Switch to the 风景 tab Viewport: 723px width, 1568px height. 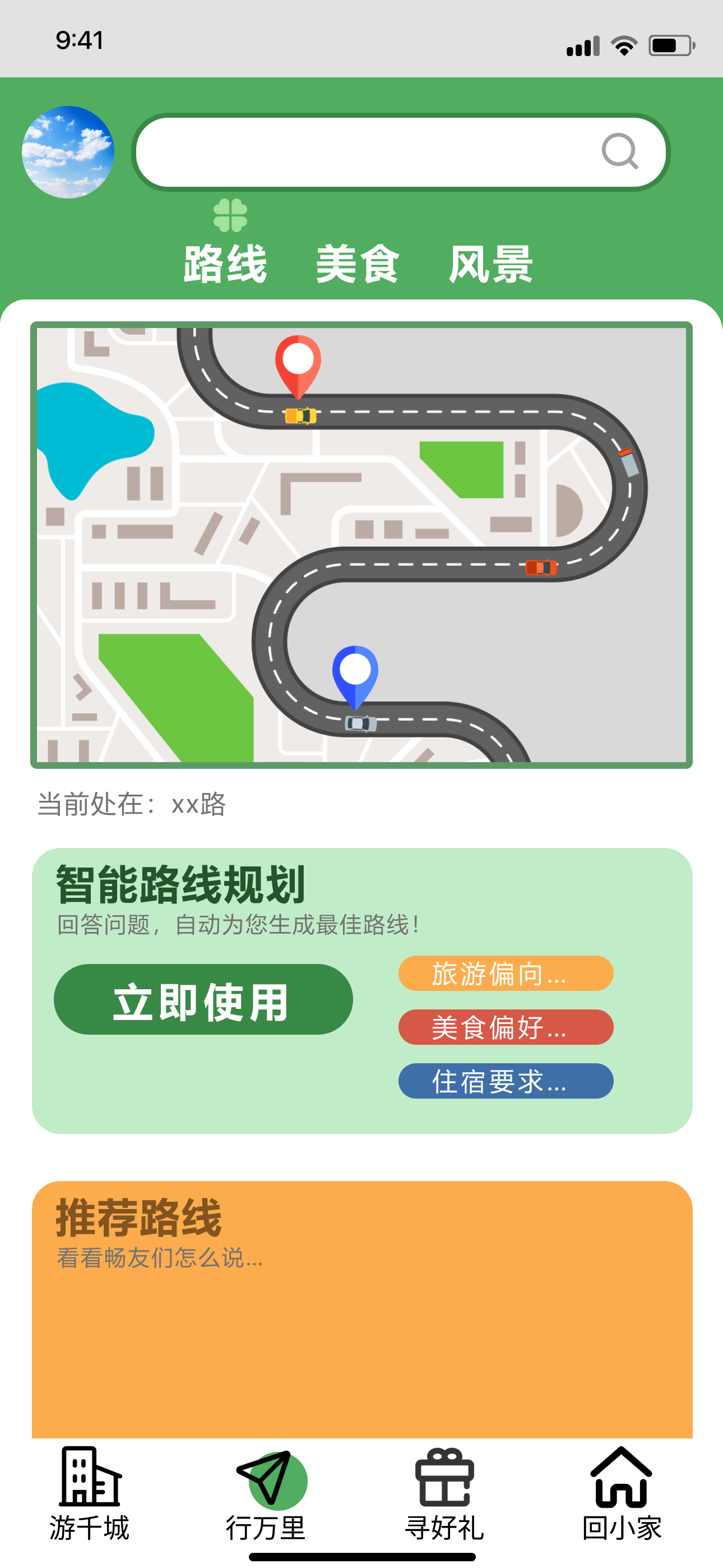[490, 264]
